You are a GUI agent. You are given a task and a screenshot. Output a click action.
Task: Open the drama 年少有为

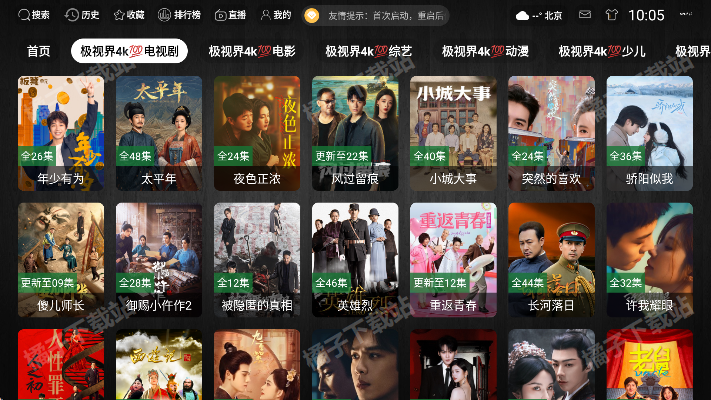click(x=60, y=132)
